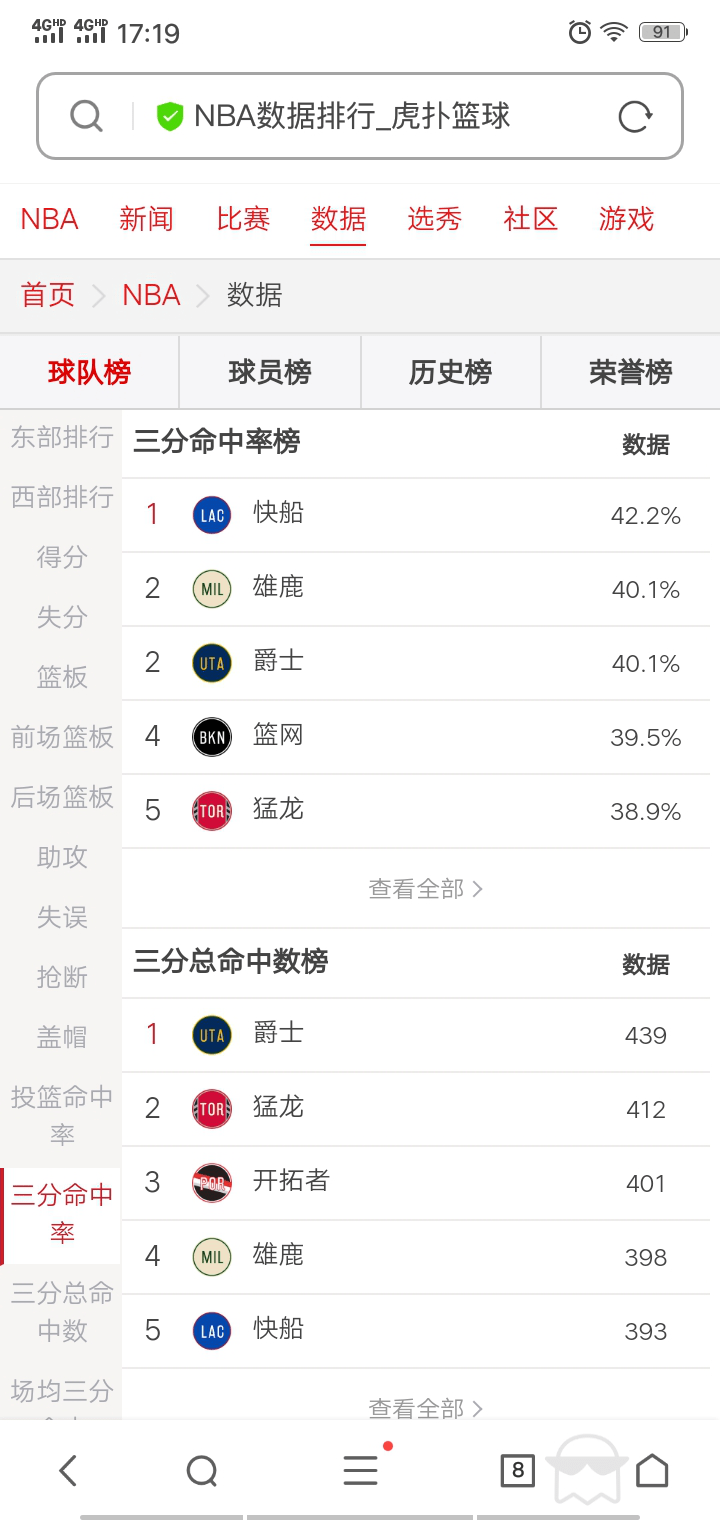
Task: Select 盖帽 in the side list
Action: [62, 1037]
